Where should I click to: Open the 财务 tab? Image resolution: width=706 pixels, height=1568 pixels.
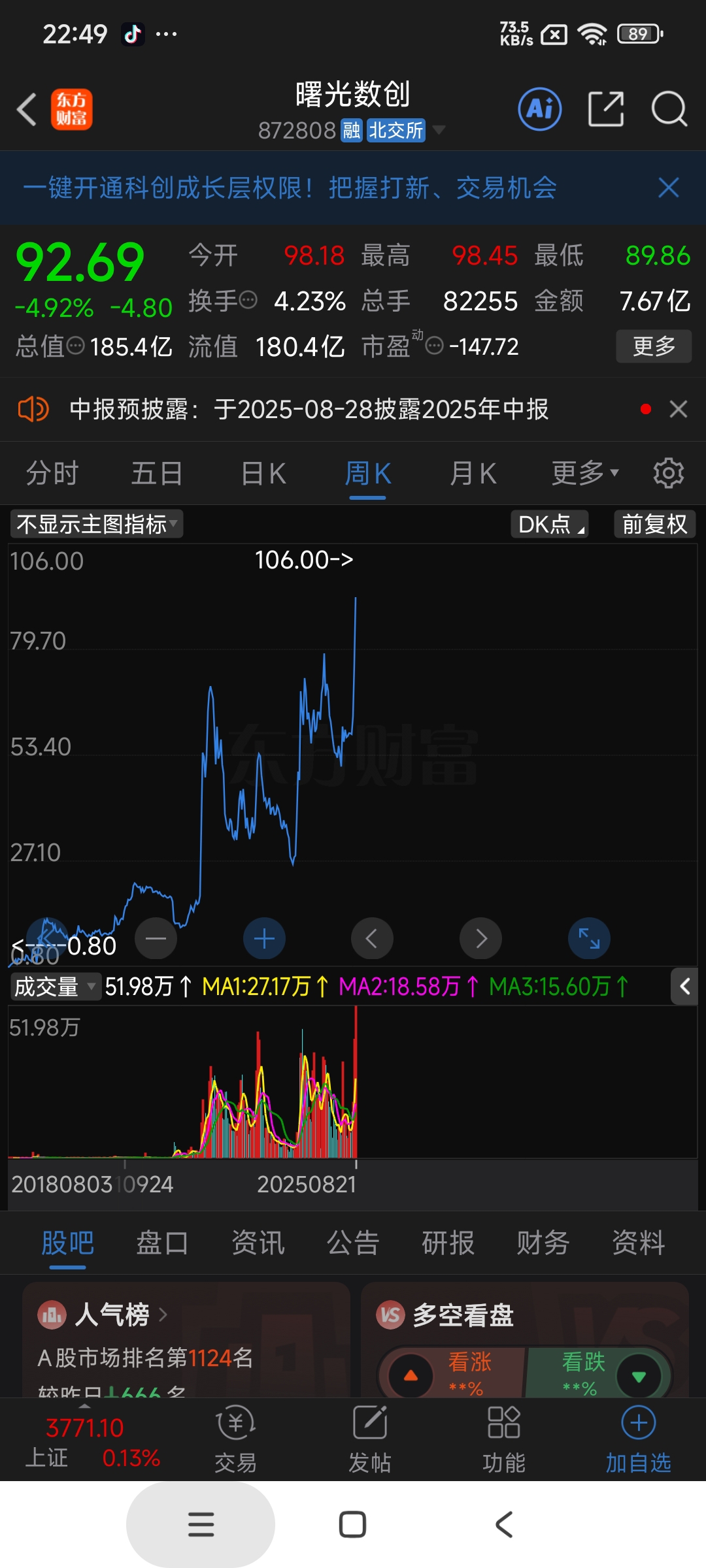click(x=543, y=1243)
